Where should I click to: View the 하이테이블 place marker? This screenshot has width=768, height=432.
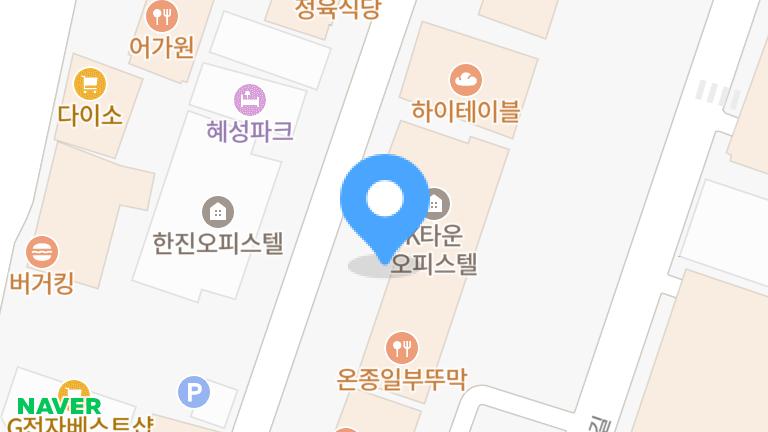click(x=465, y=78)
